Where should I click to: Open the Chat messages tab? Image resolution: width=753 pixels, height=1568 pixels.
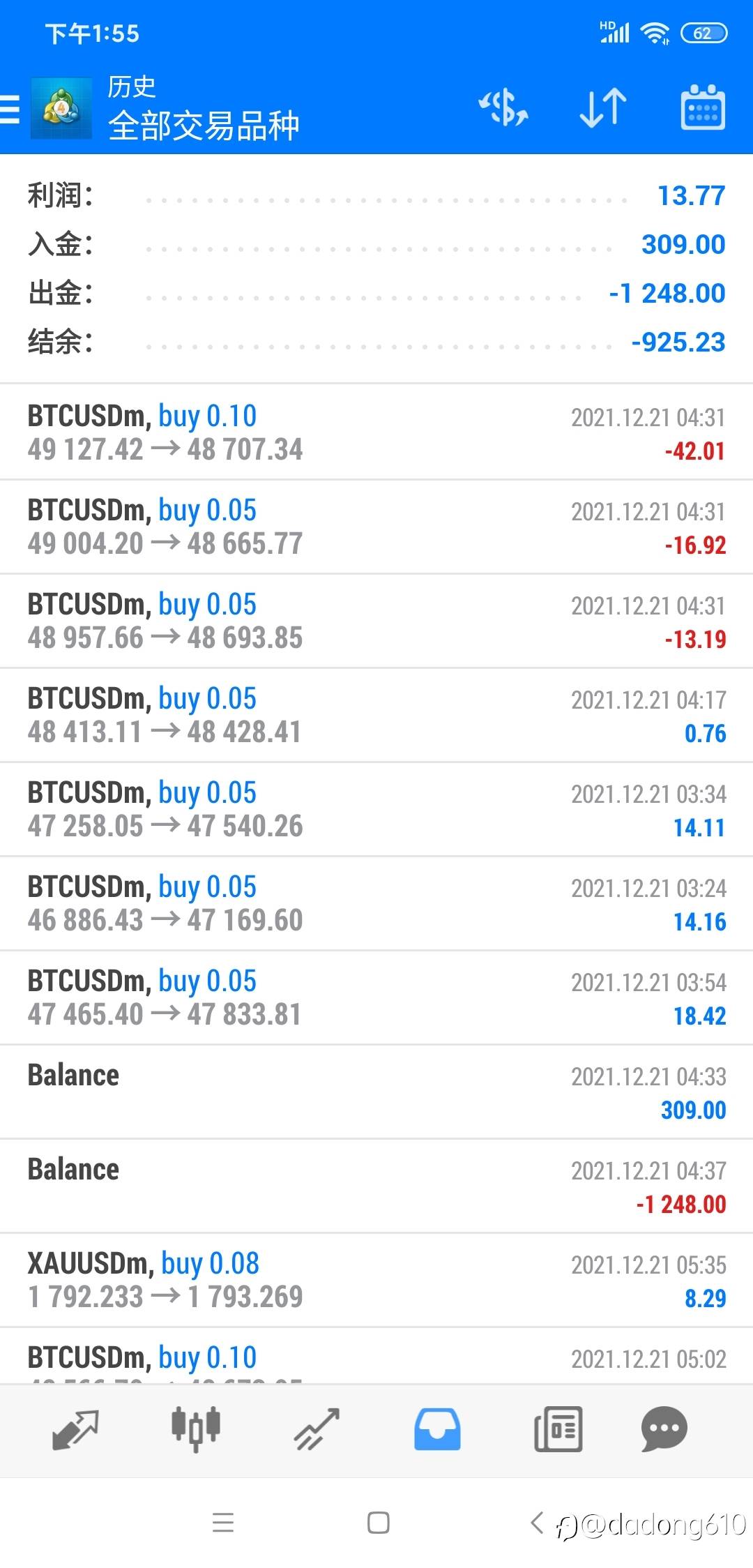click(x=664, y=1429)
